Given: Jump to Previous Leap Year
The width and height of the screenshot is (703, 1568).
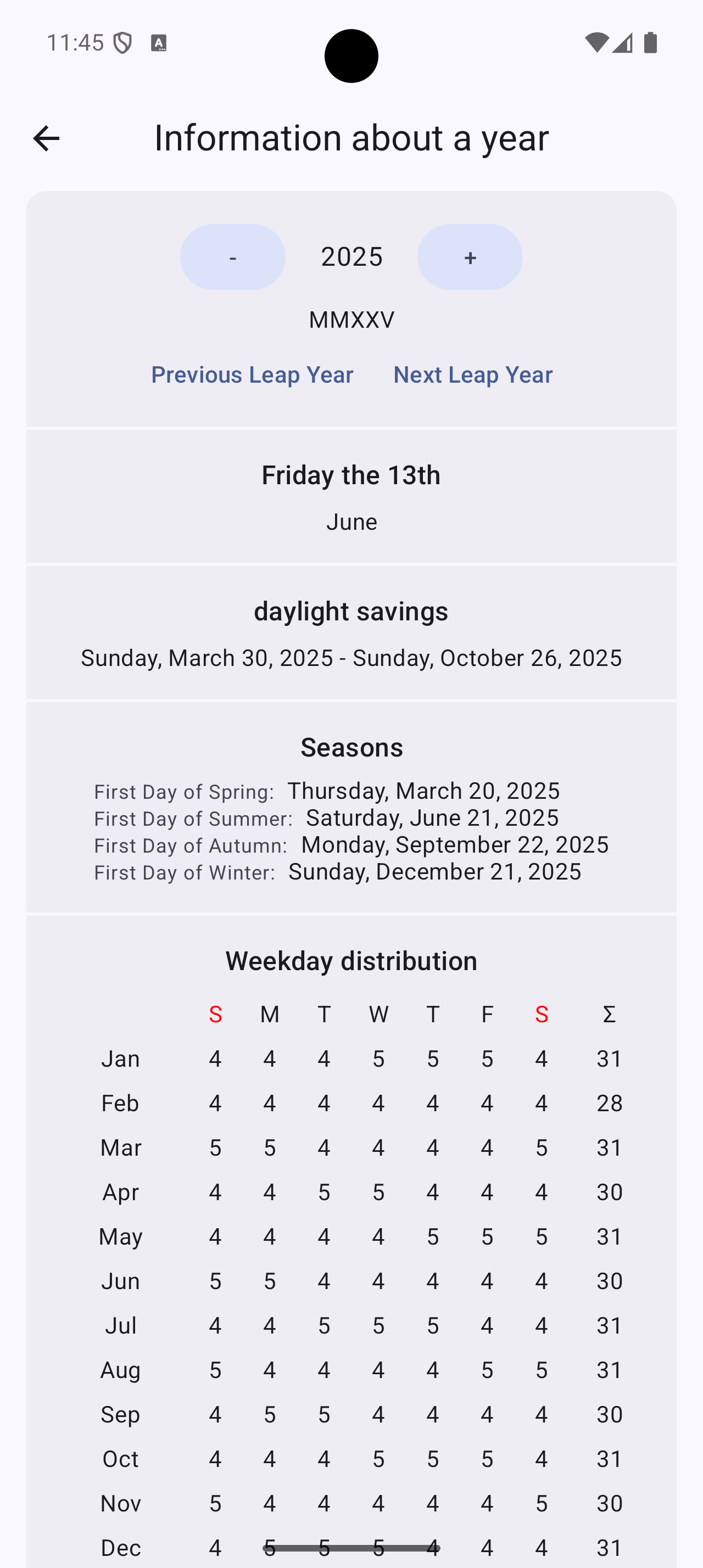Looking at the screenshot, I should pos(252,374).
